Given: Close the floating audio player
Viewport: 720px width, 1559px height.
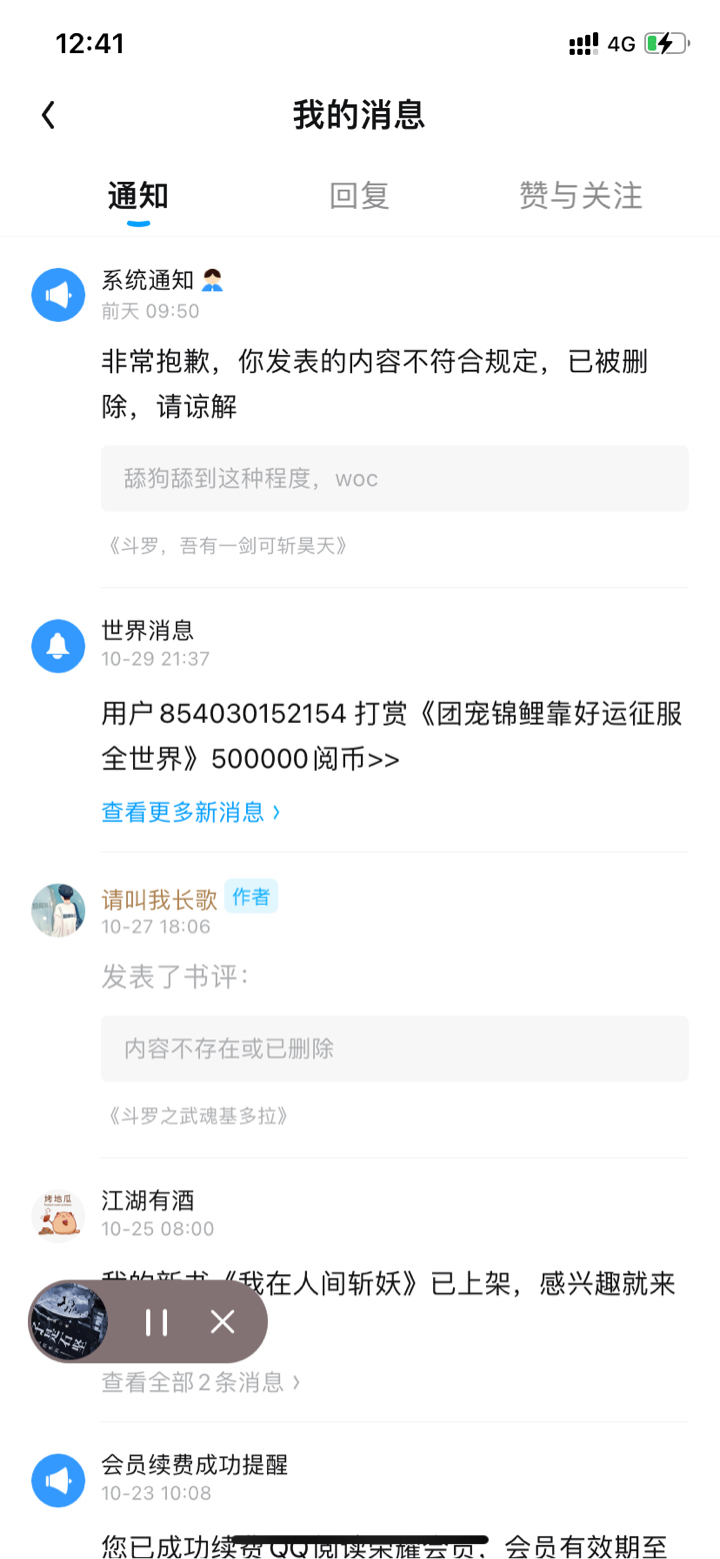Looking at the screenshot, I should click(x=222, y=1322).
